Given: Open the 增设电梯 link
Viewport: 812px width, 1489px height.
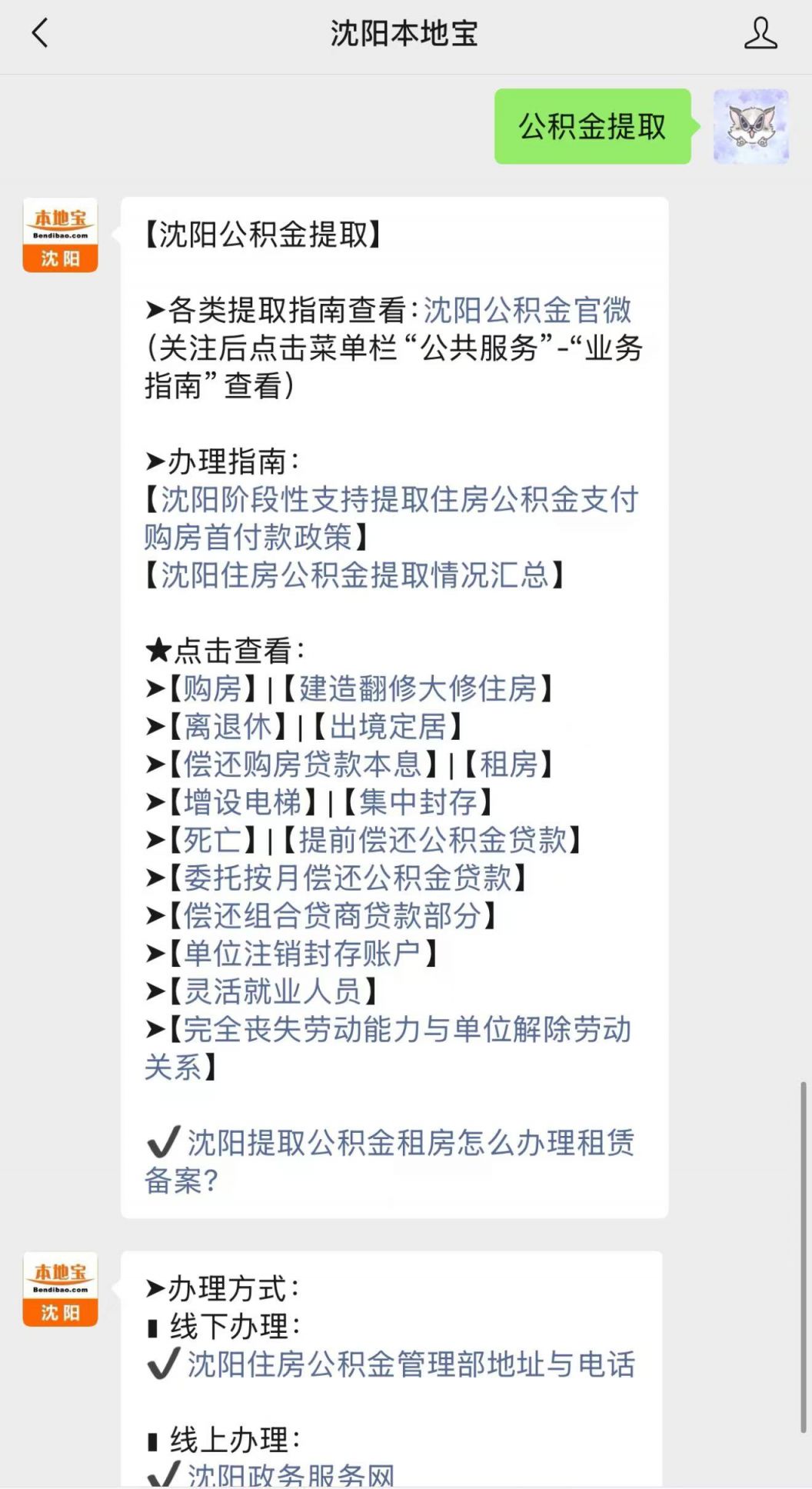Looking at the screenshot, I should [x=243, y=801].
